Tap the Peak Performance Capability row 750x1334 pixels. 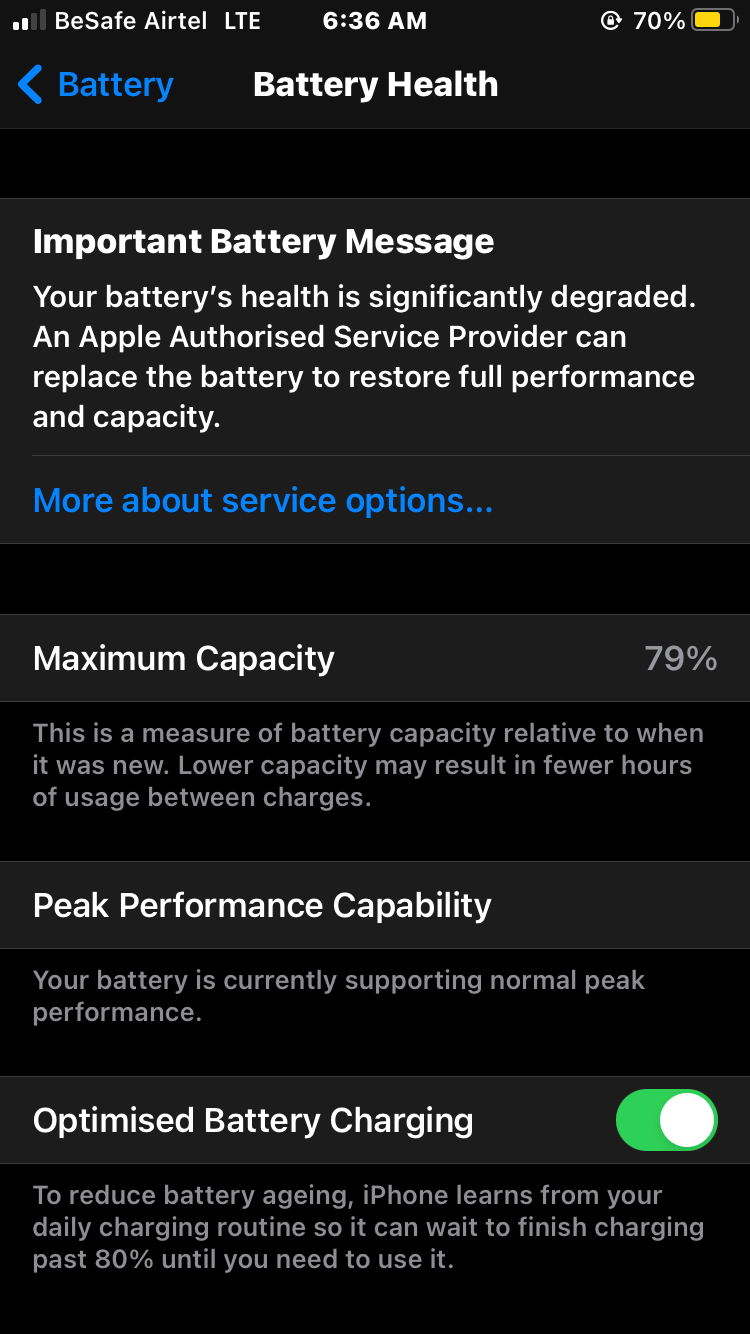coord(375,905)
